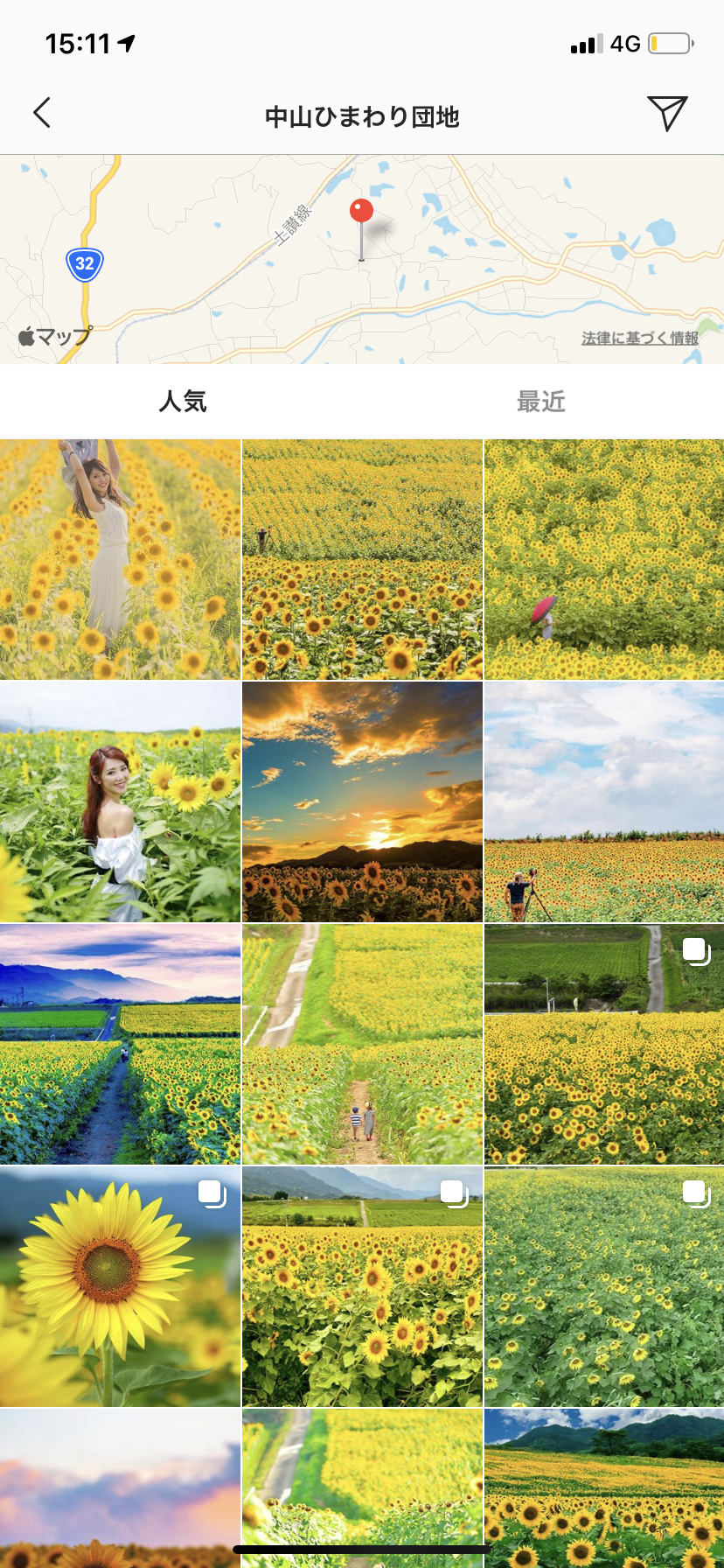Open the sunset over sunflower field photo
Image resolution: width=724 pixels, height=1568 pixels.
(362, 801)
